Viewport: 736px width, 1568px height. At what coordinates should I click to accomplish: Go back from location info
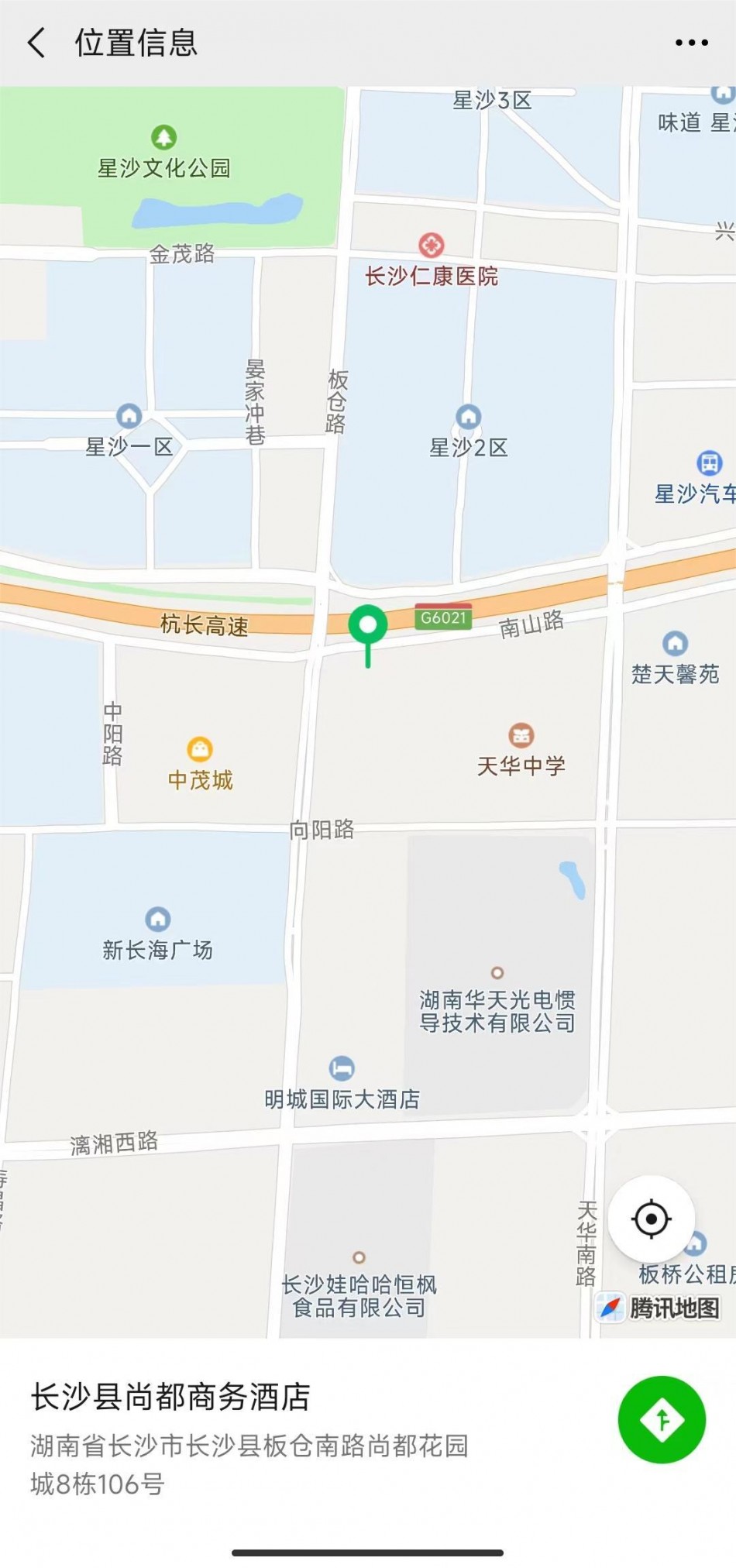tap(36, 43)
